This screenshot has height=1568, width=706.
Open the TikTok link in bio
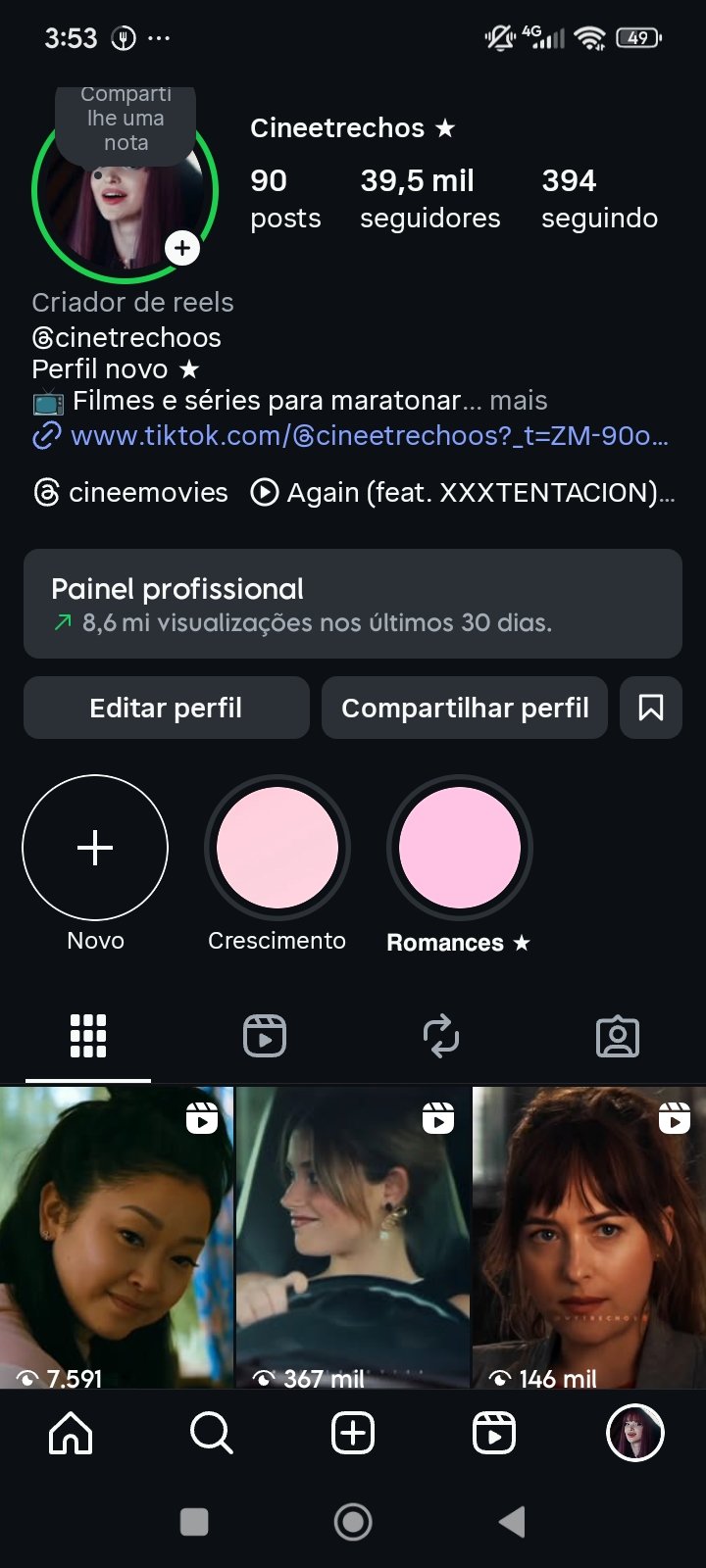(369, 435)
